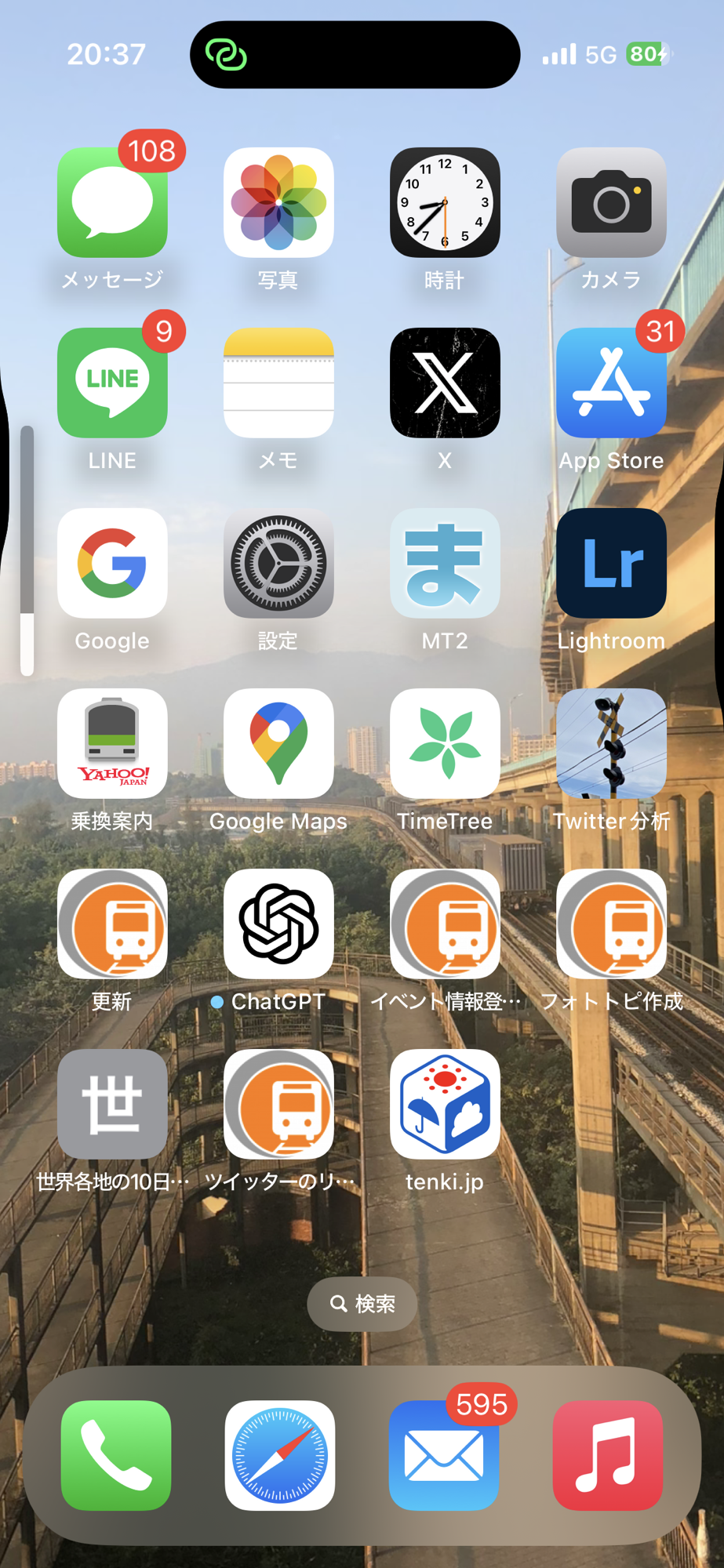The image size is (724, 1568).
Task: Open the Music app in dock
Action: (608, 1455)
